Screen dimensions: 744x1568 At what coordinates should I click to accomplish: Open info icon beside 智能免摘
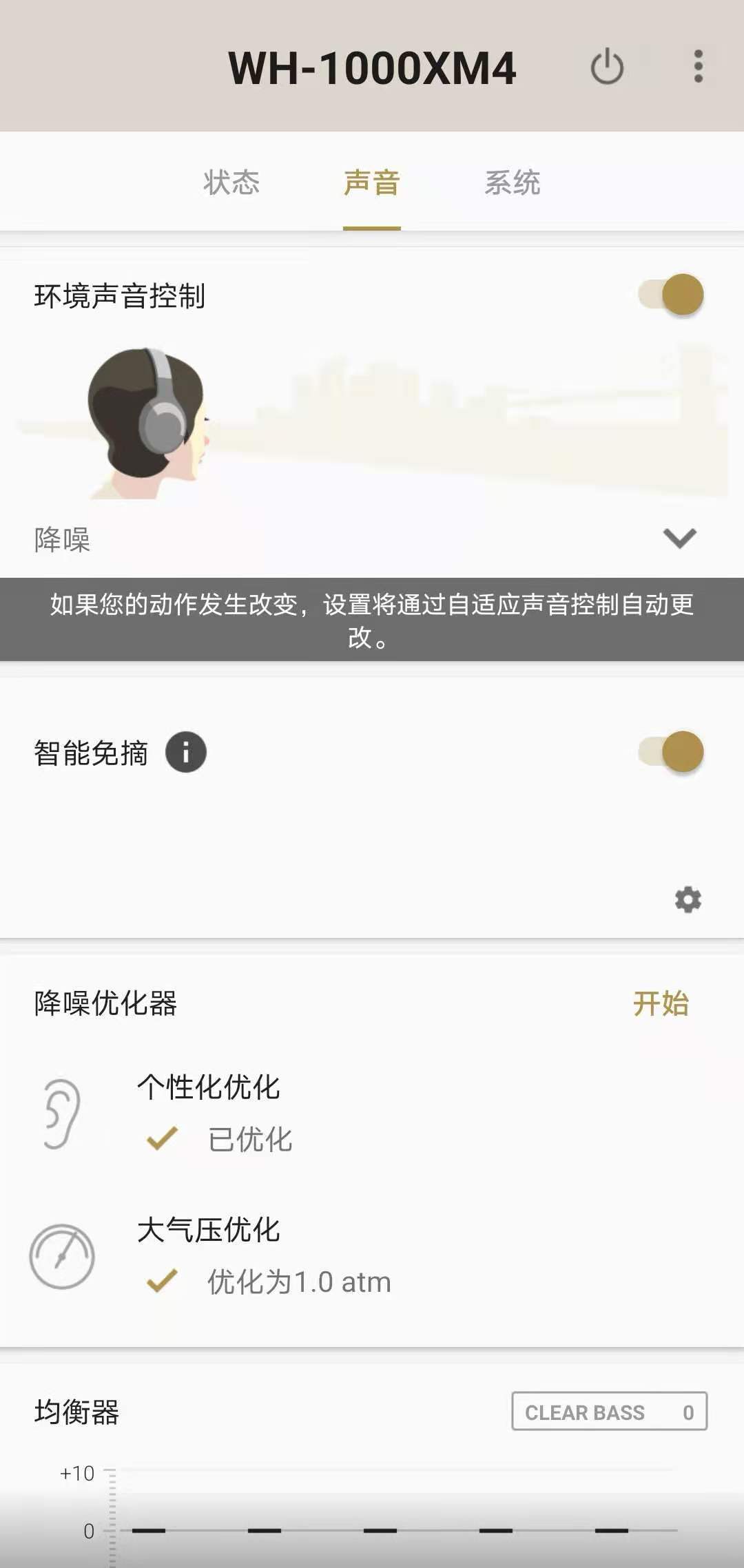(x=186, y=752)
